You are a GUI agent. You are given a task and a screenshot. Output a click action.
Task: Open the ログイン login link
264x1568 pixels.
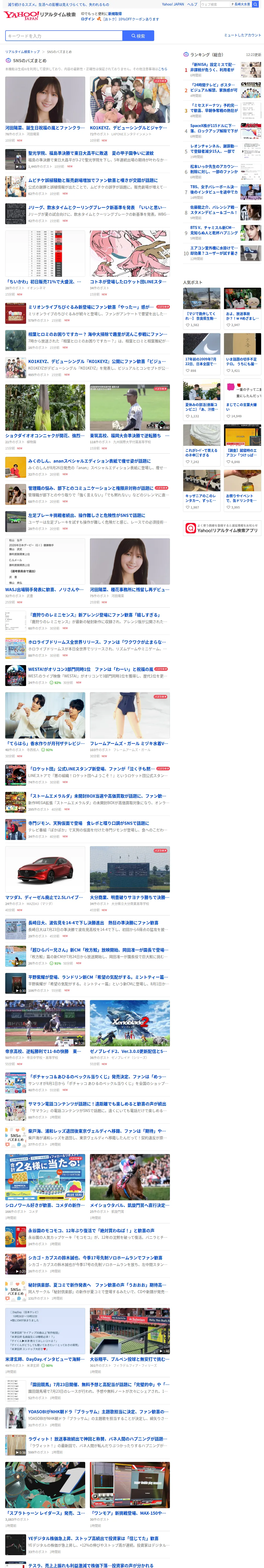click(x=88, y=19)
